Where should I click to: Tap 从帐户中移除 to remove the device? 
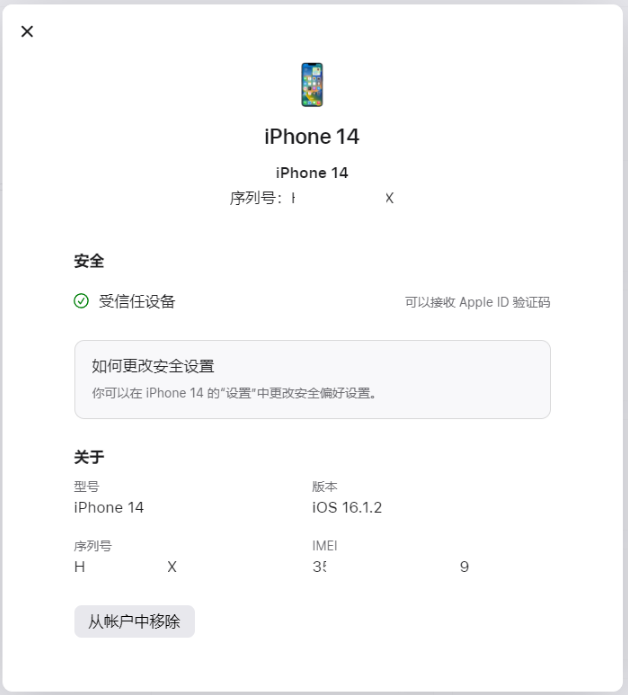click(x=134, y=621)
